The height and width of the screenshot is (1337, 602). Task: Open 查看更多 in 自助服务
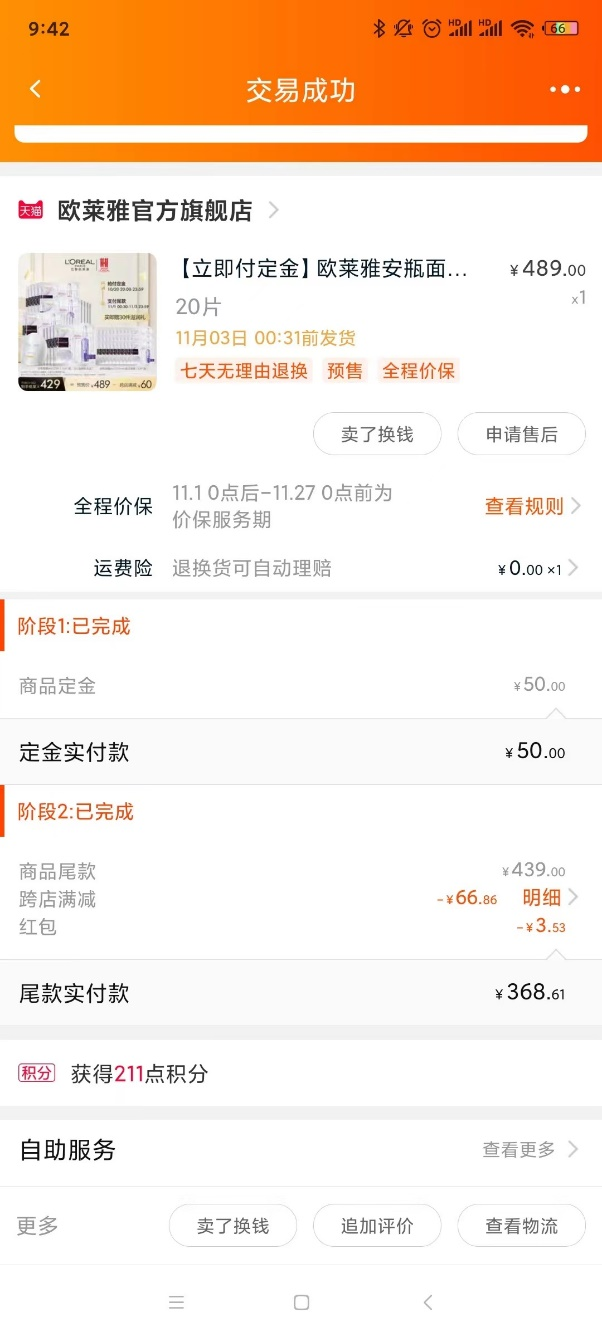click(x=529, y=1150)
